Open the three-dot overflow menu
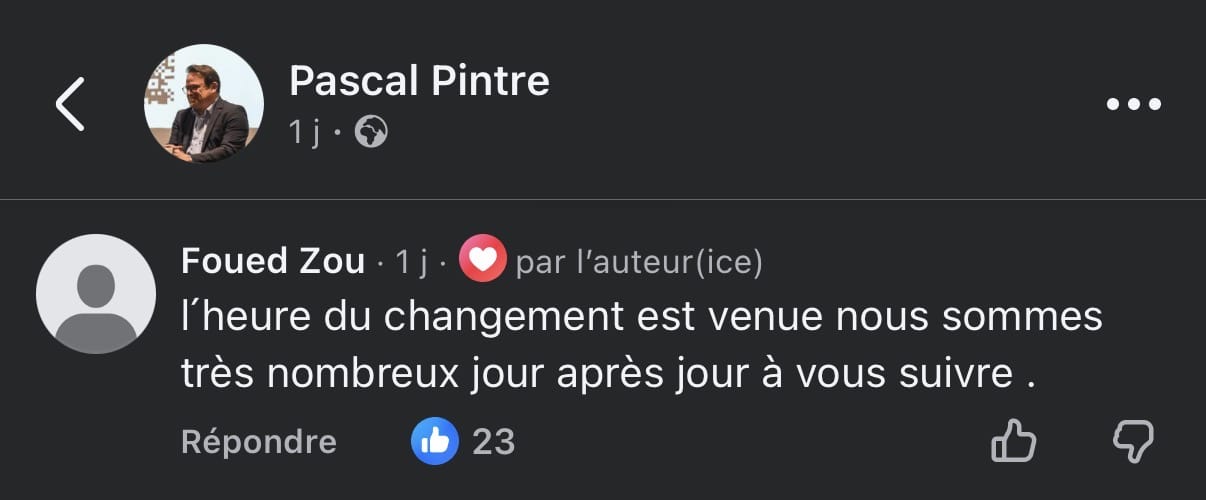The image size is (1206, 500). point(1134,104)
